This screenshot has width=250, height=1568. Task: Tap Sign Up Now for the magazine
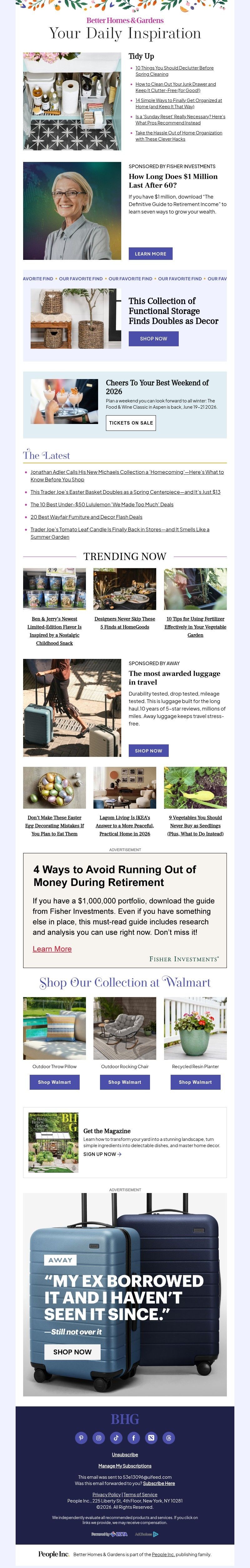[x=102, y=1153]
